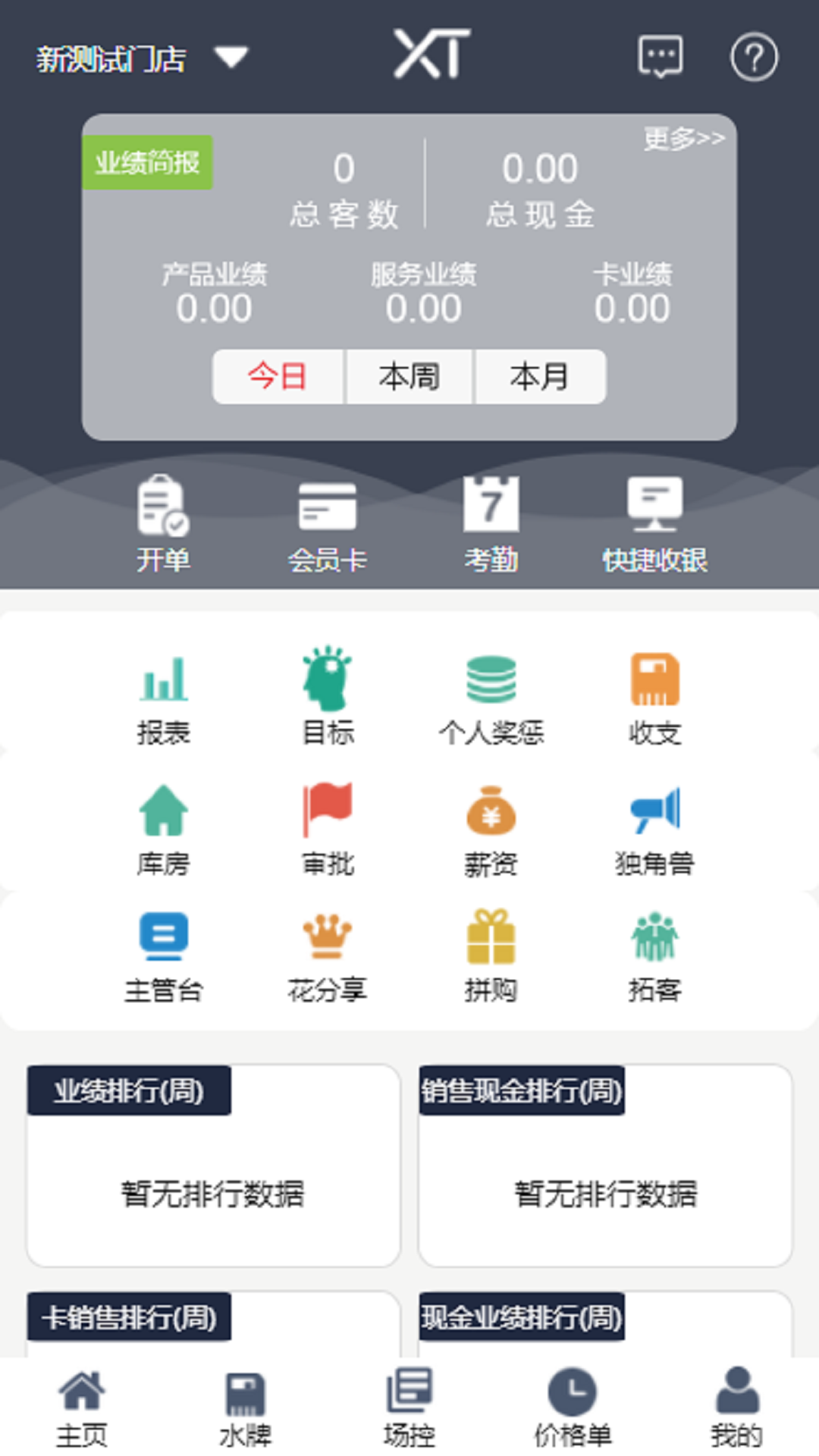Switch to the 场控 tab
Screen dimensions: 819x1456
409,1408
